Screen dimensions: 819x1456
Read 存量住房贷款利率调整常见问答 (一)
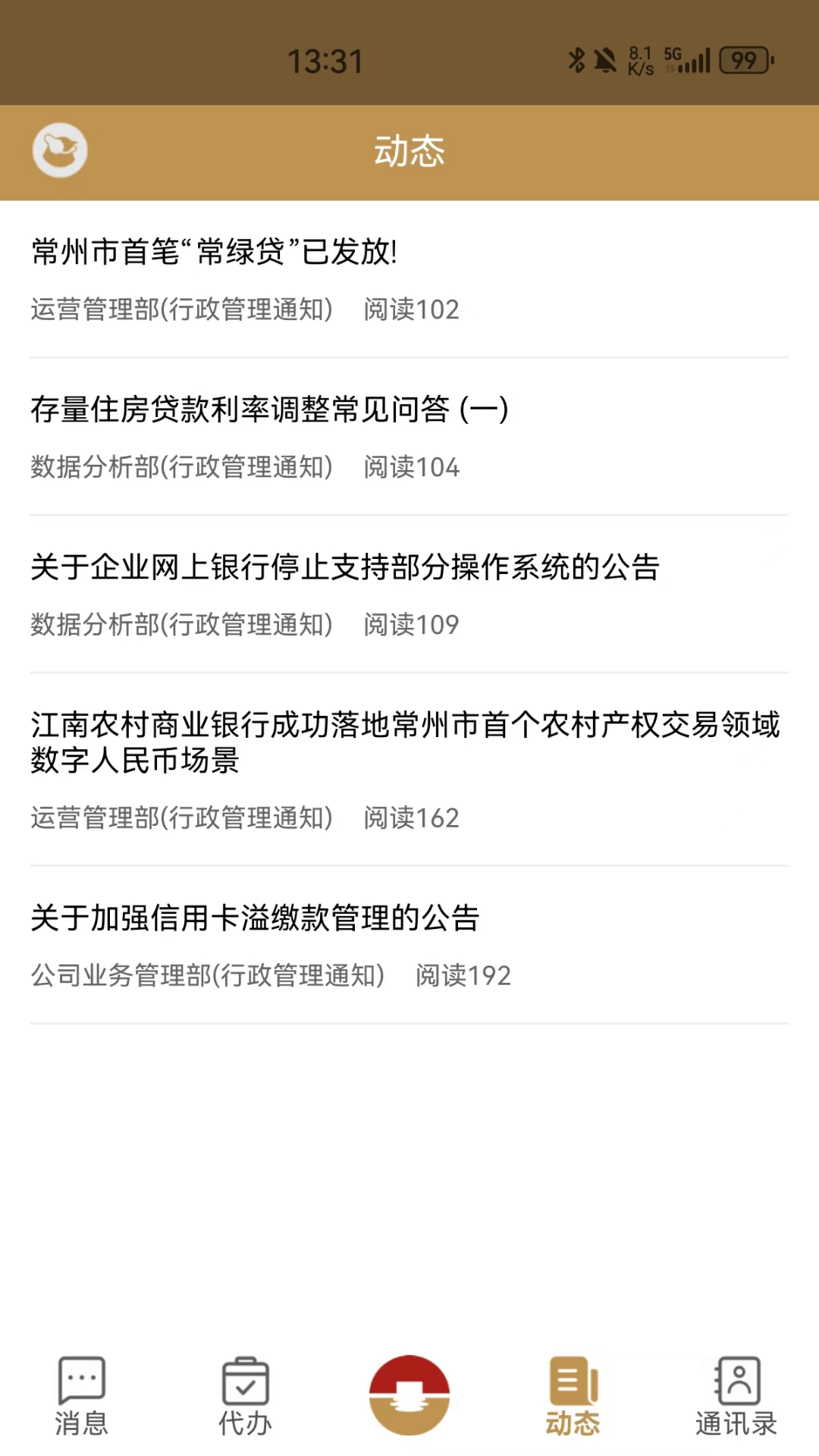click(269, 409)
